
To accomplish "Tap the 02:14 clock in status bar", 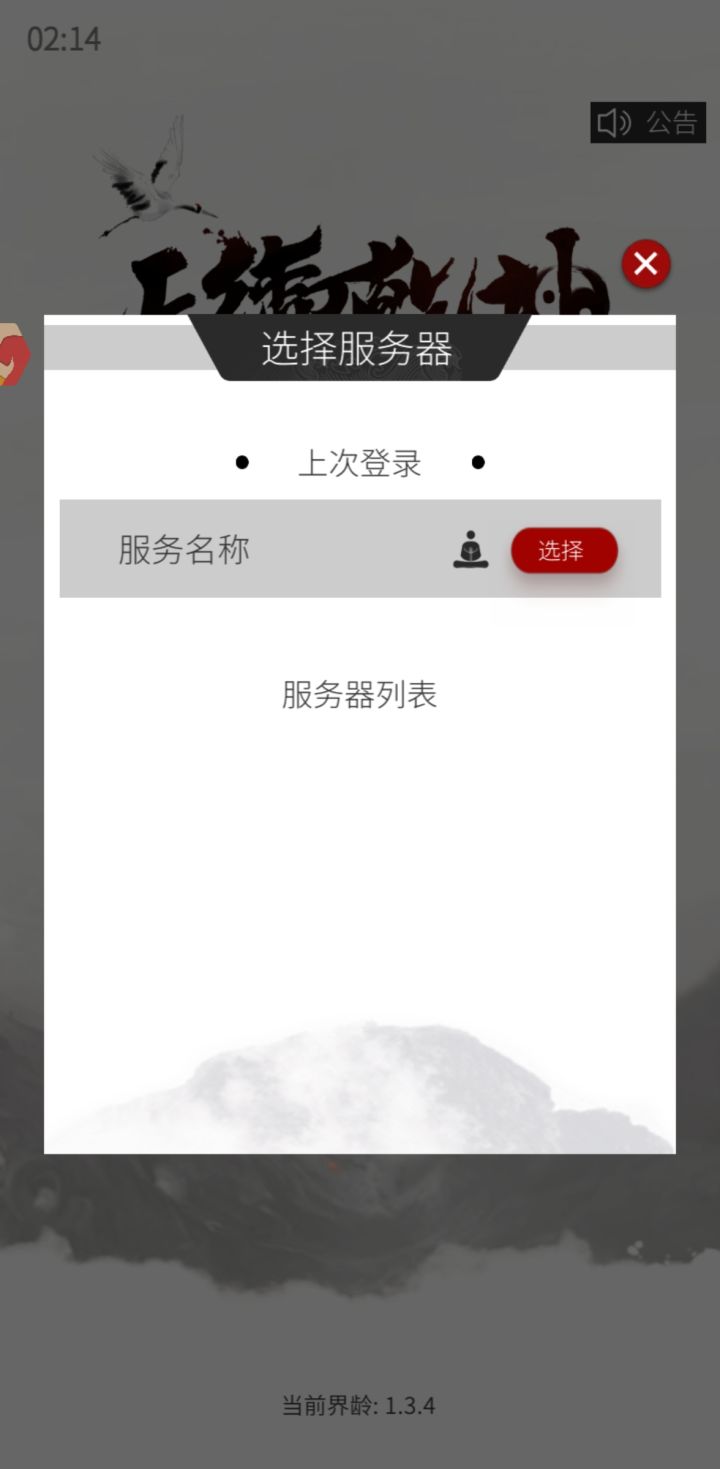I will point(63,39).
